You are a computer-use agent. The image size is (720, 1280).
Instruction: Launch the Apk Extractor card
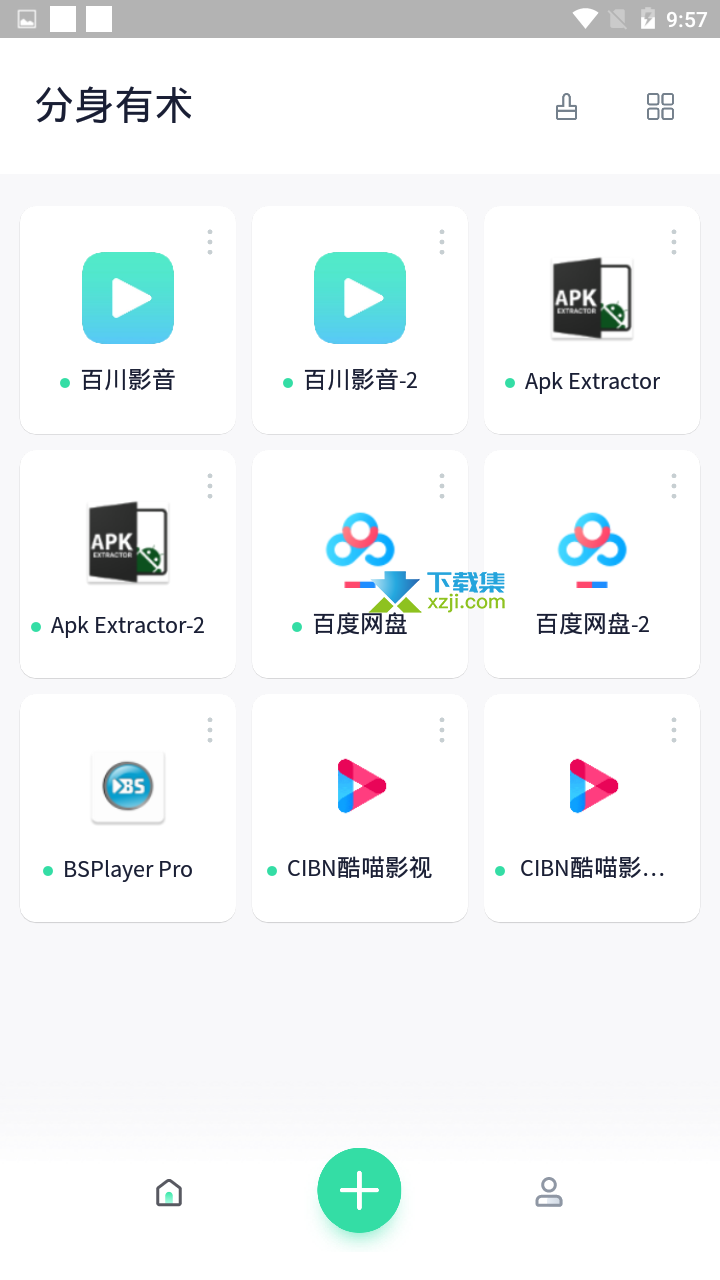click(x=592, y=320)
